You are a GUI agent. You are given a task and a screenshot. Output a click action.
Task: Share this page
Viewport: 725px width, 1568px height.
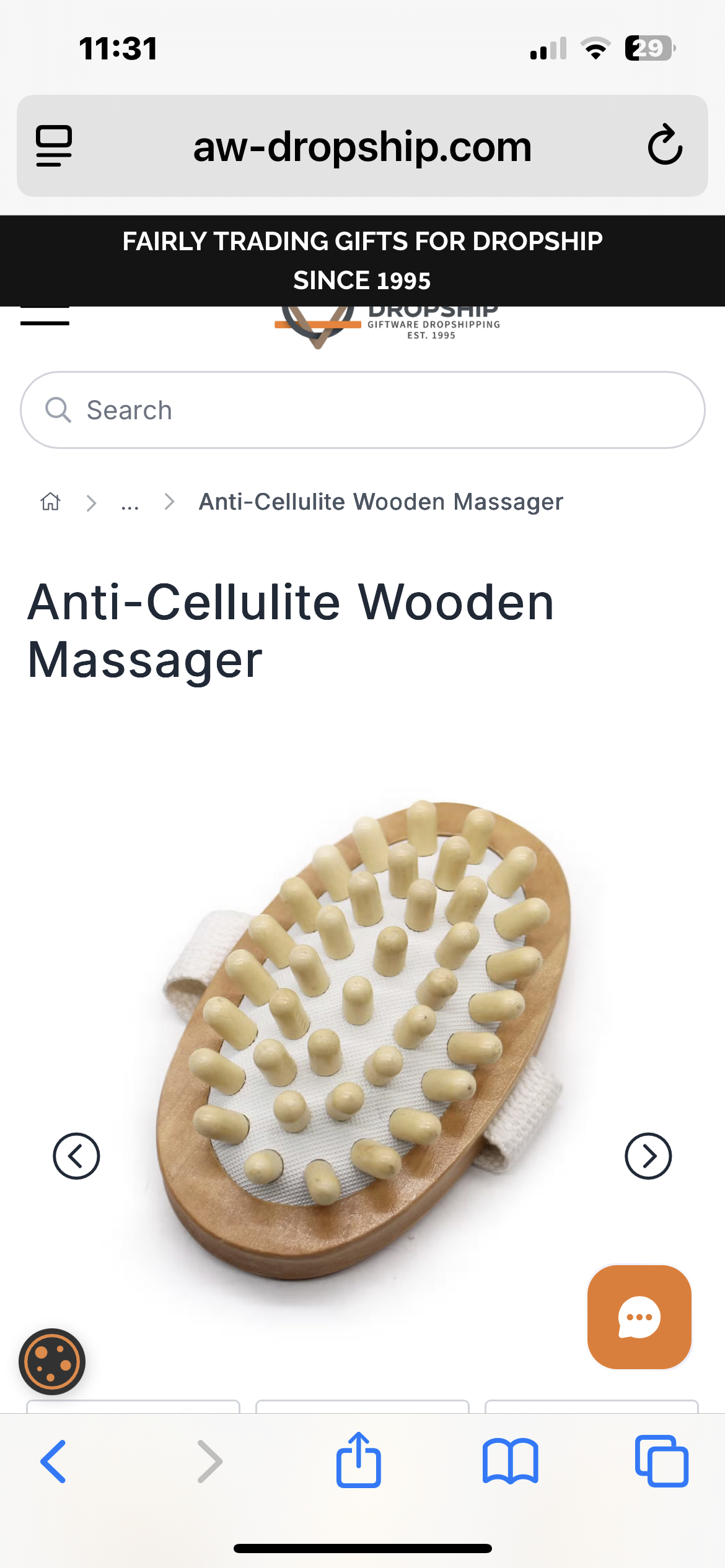[x=358, y=1460]
